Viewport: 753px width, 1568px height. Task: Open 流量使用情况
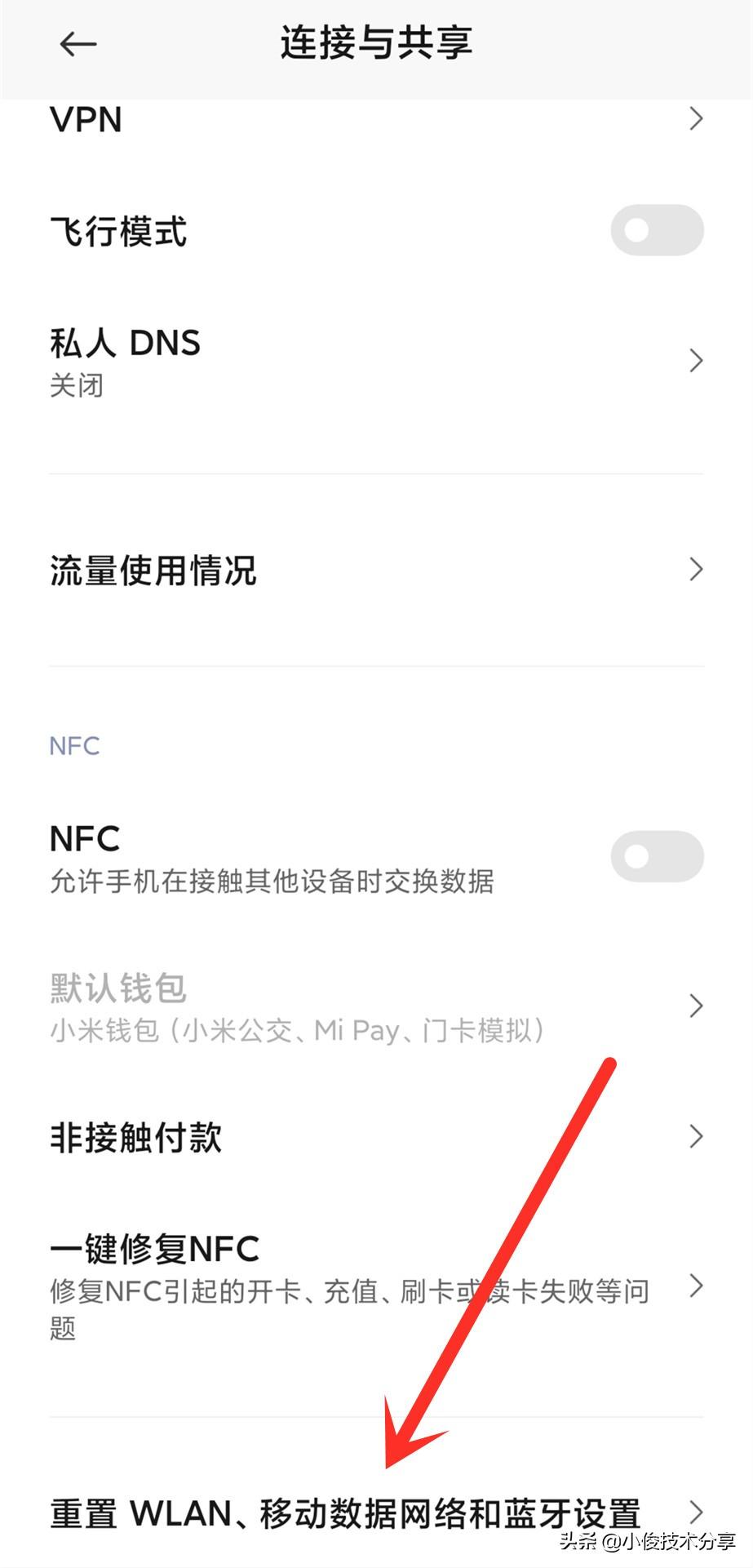[x=375, y=570]
